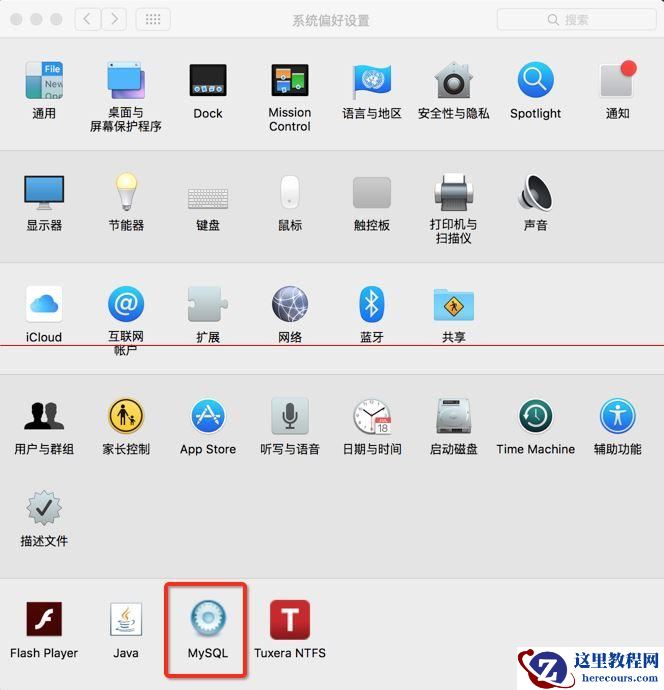Click the search field in the toolbar

[575, 19]
